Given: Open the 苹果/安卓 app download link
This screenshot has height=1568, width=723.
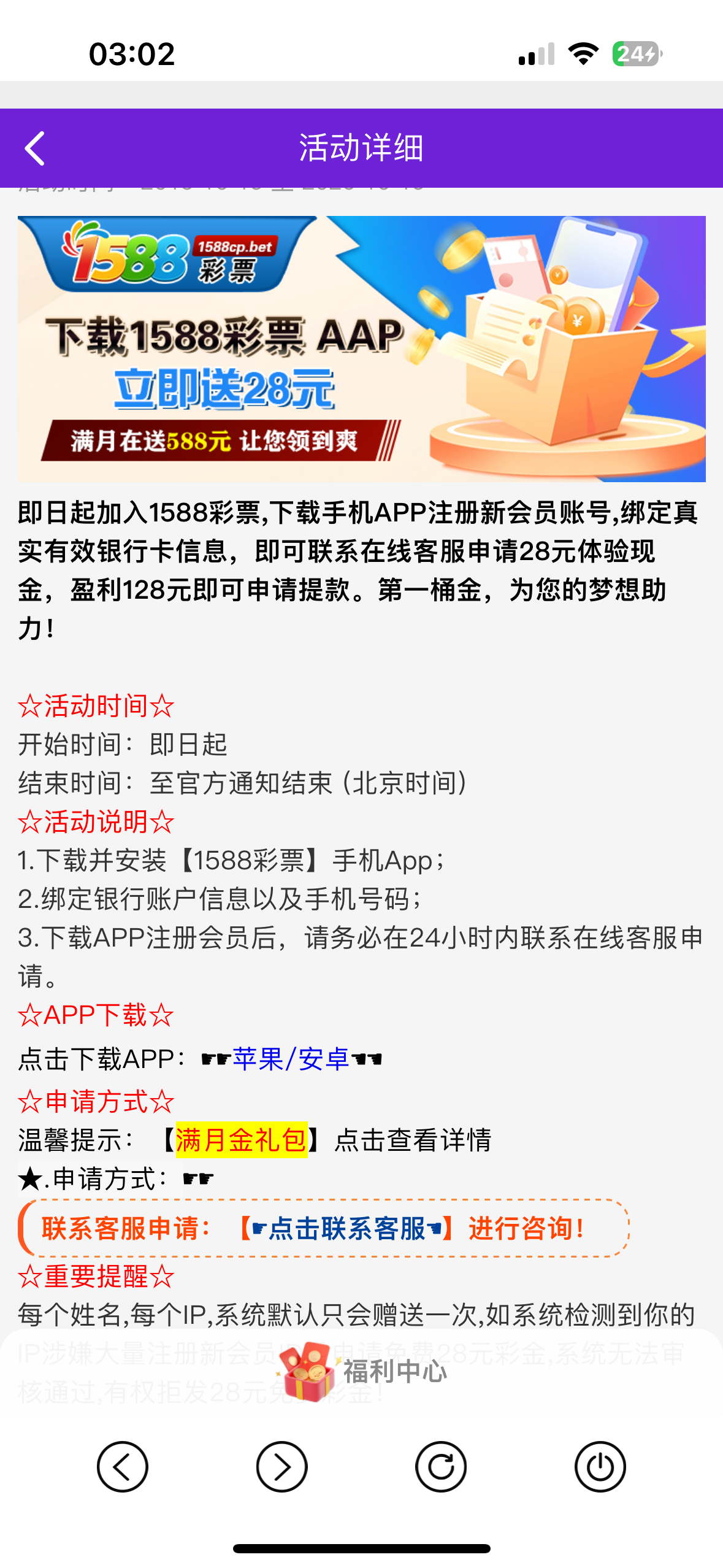Looking at the screenshot, I should (x=291, y=1059).
